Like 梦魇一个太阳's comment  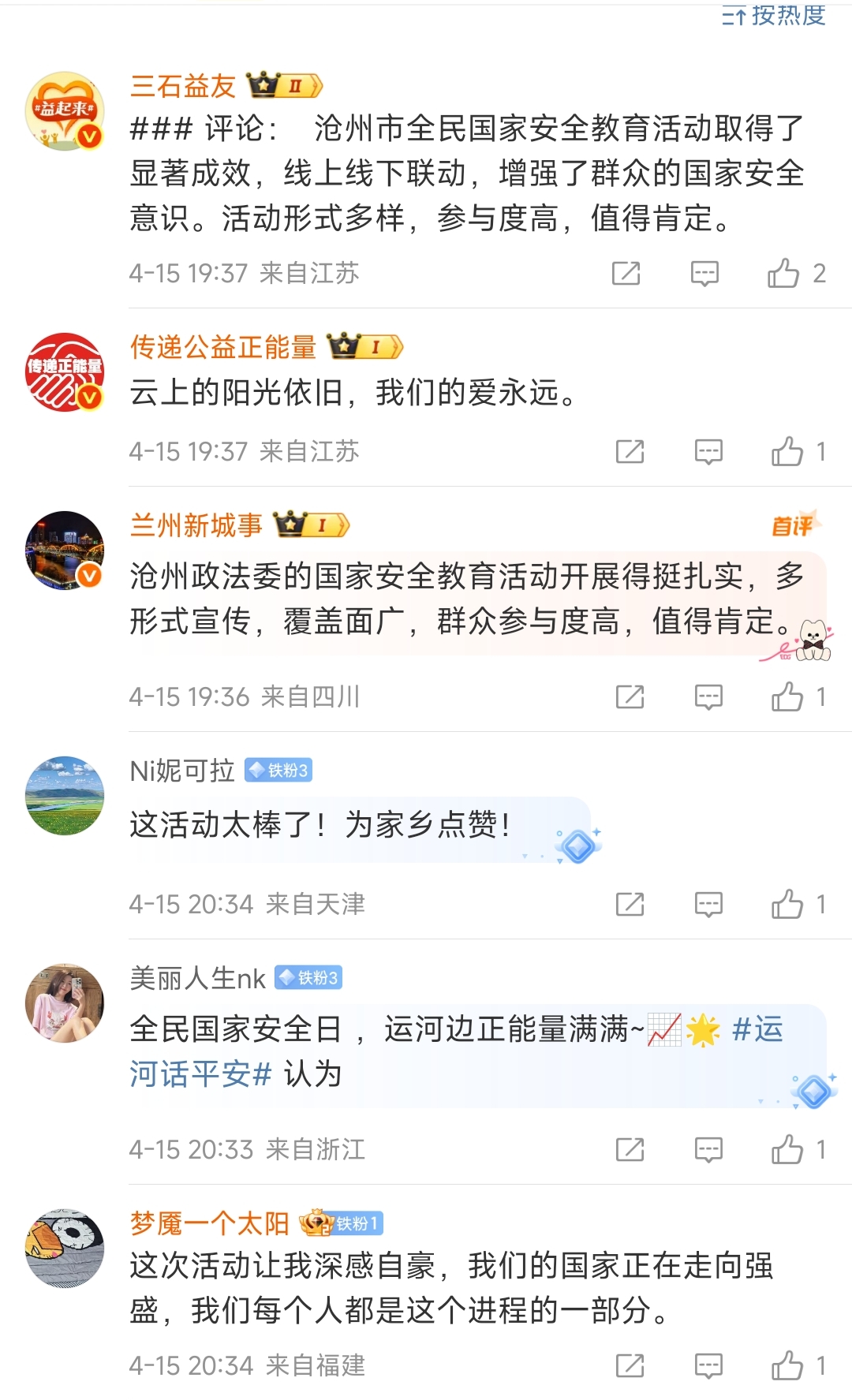point(787,1366)
